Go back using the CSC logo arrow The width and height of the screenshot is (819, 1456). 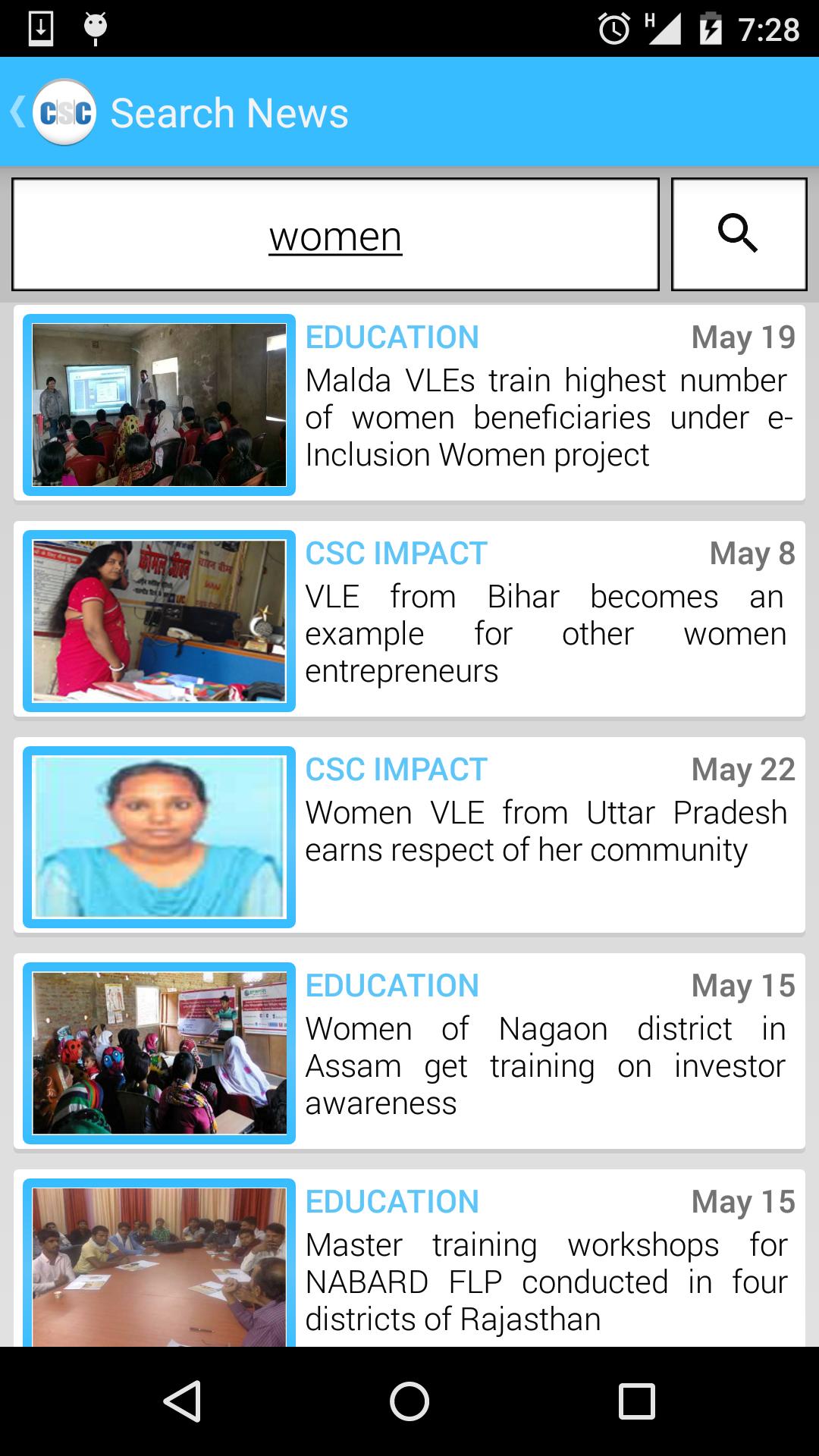point(52,112)
